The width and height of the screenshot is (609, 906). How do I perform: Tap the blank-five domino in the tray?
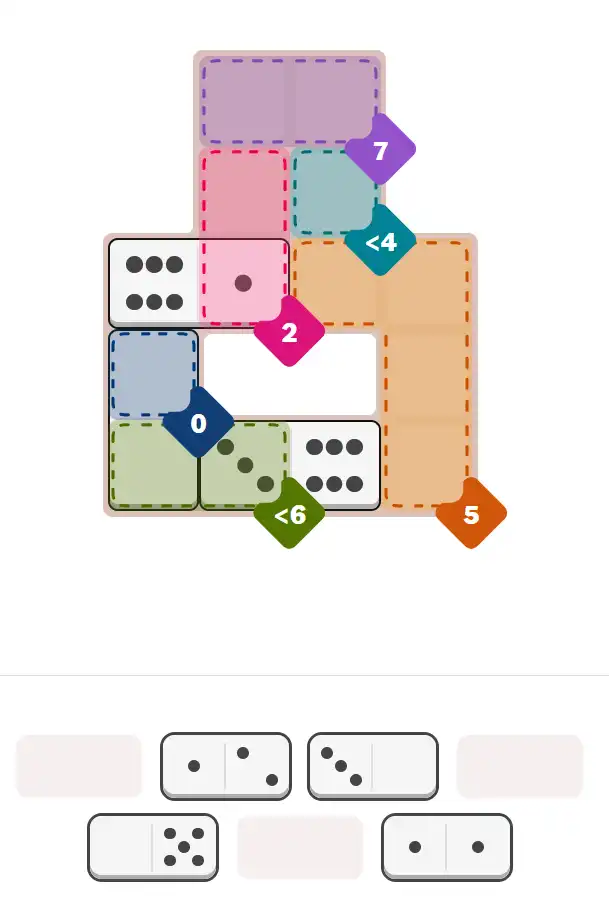pos(152,846)
